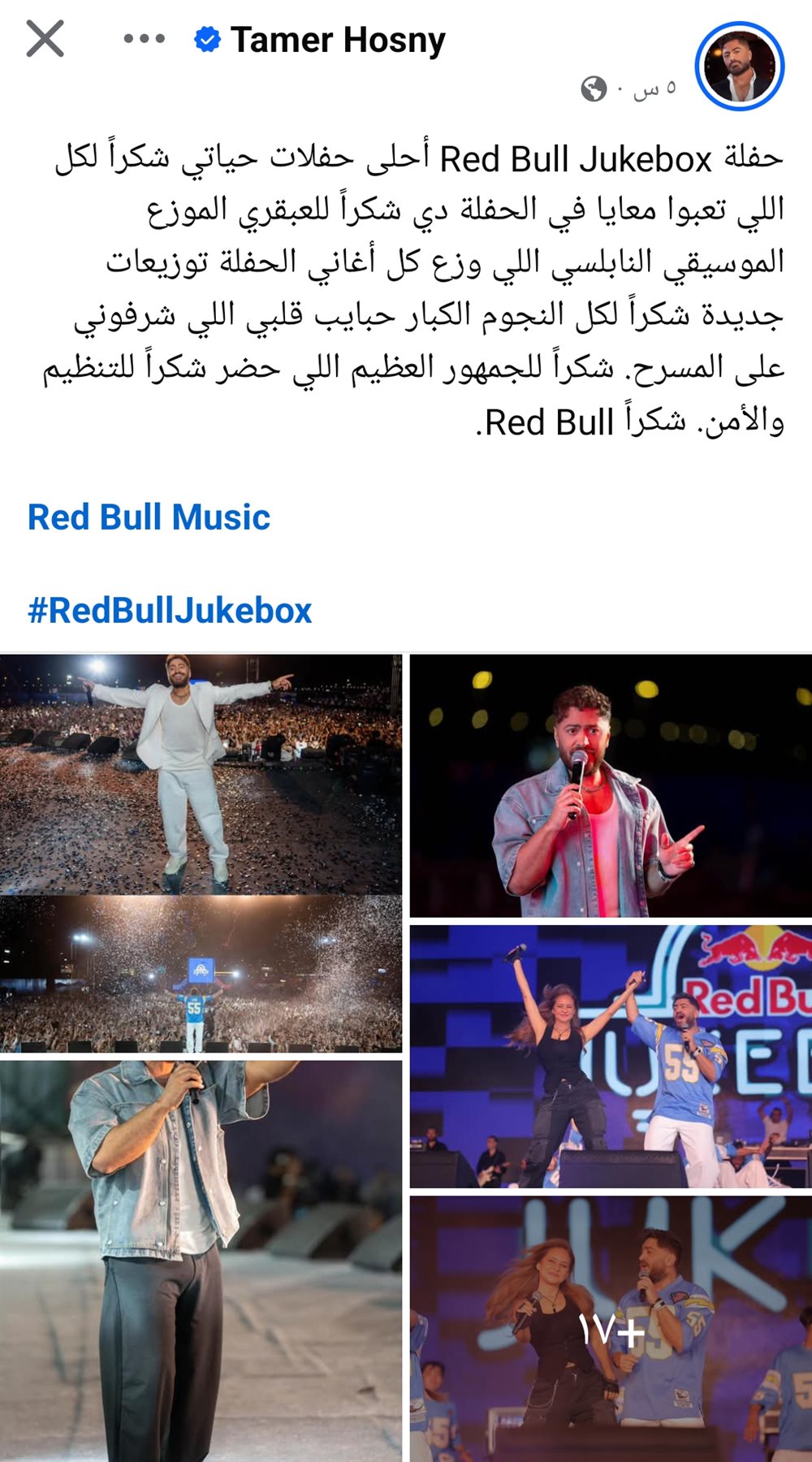The height and width of the screenshot is (1462, 812).
Task: Open the confetti crowd stage photo
Action: point(201,974)
